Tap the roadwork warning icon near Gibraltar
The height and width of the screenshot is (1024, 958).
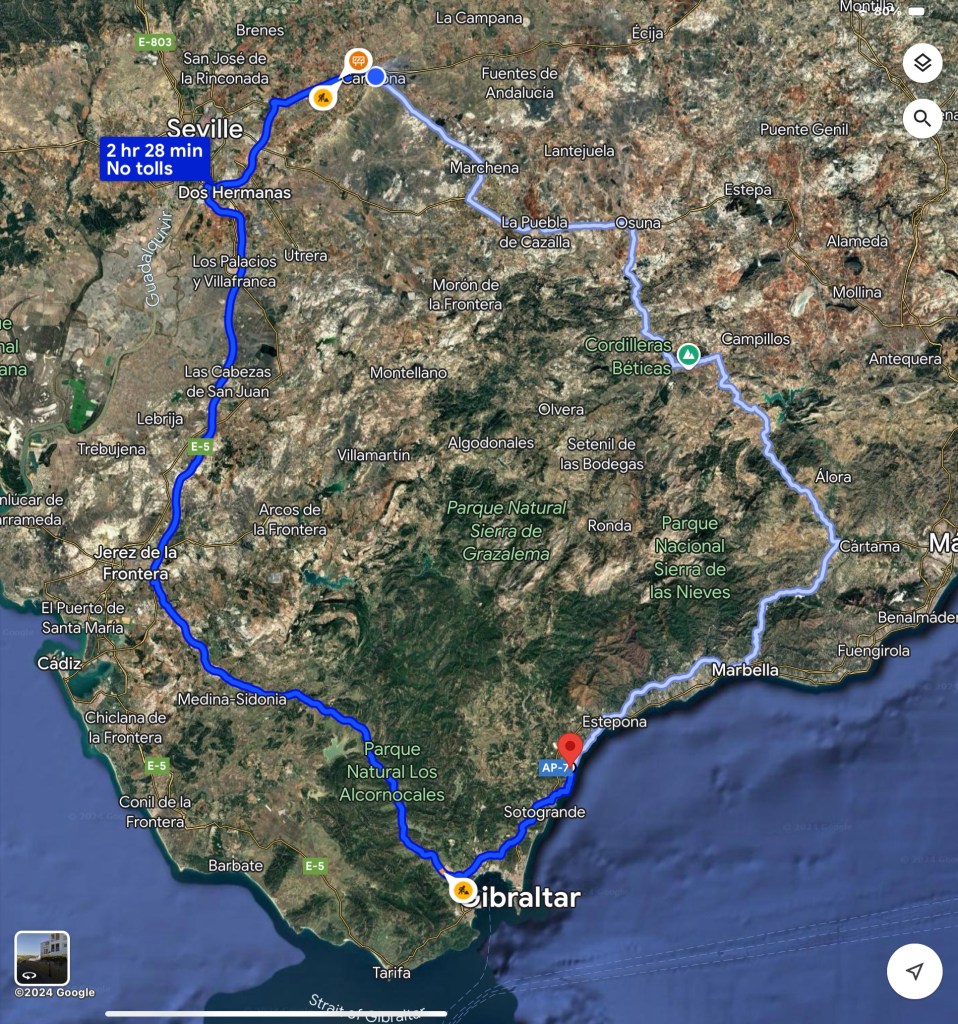(x=462, y=888)
